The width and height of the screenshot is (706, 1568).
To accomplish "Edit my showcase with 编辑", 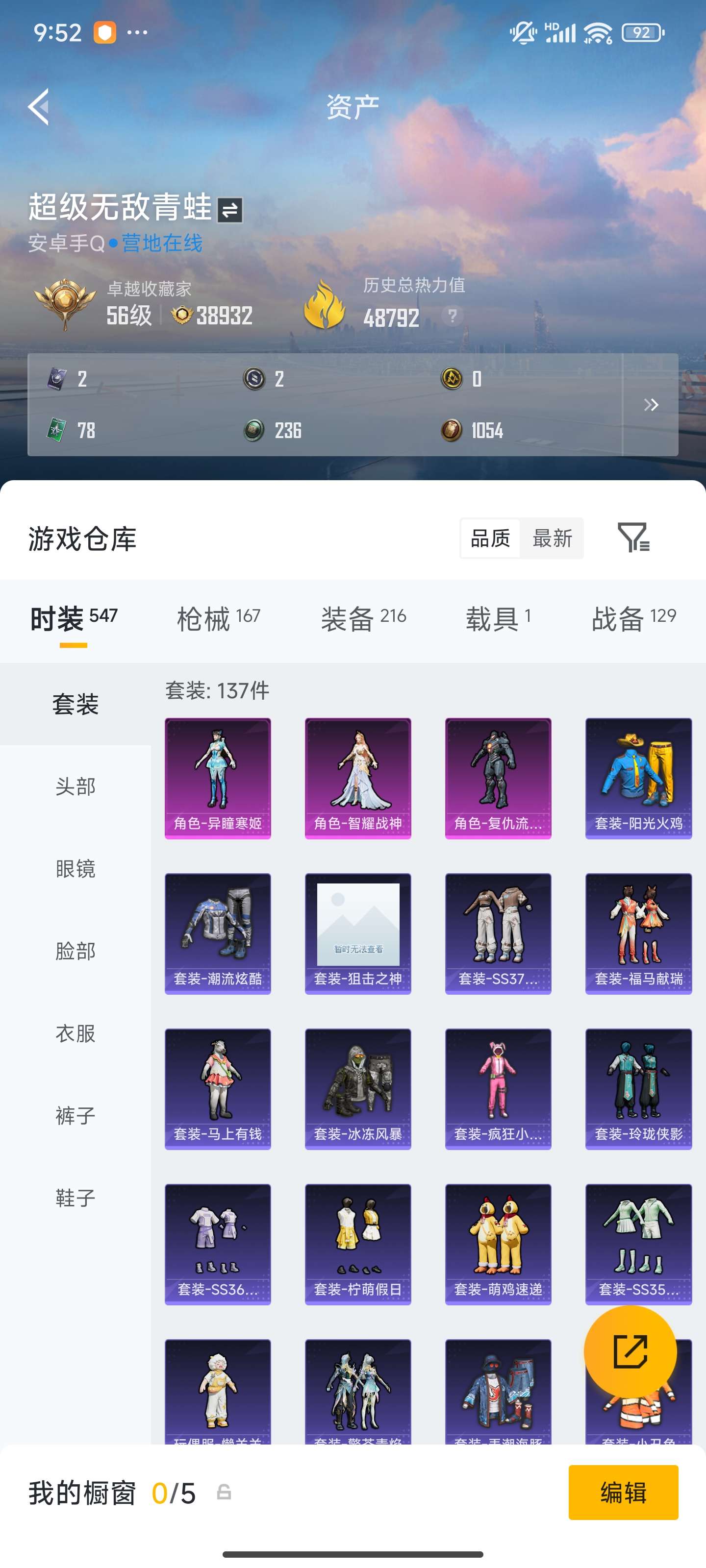I will [623, 1492].
